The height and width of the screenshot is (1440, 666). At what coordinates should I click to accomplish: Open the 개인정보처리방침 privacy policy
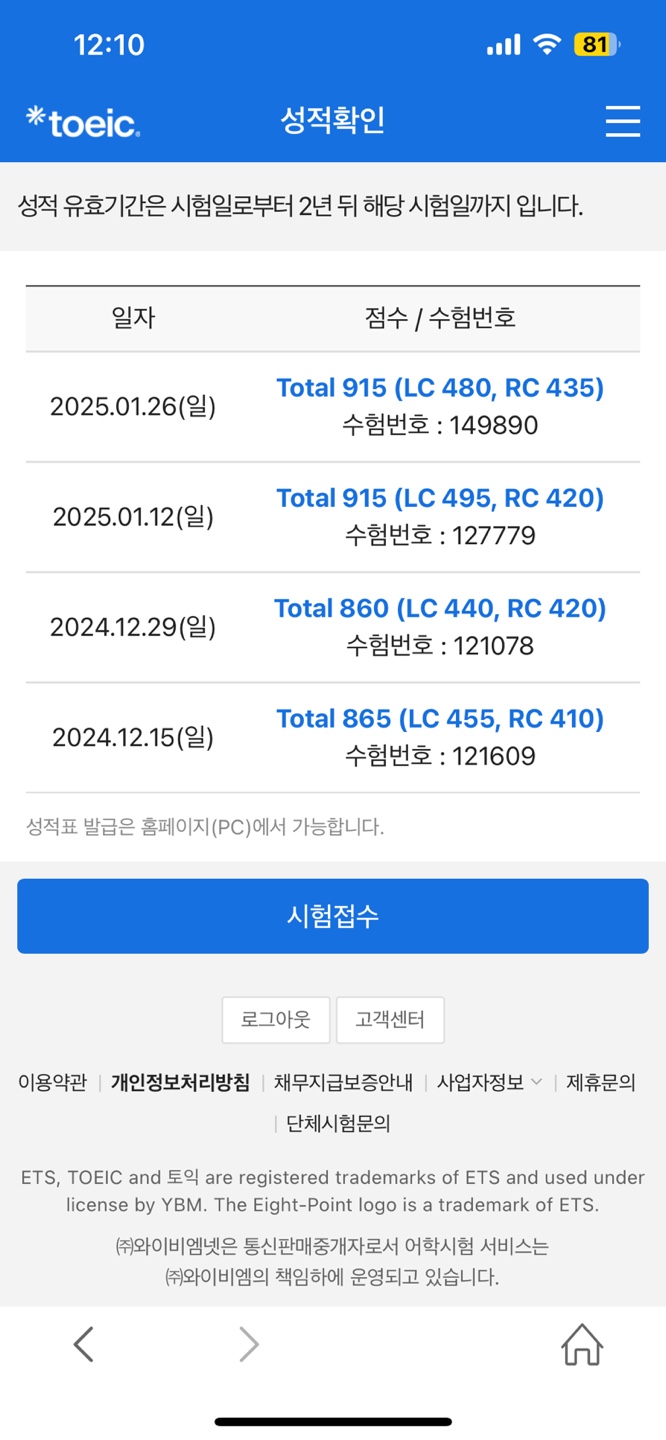(180, 1082)
